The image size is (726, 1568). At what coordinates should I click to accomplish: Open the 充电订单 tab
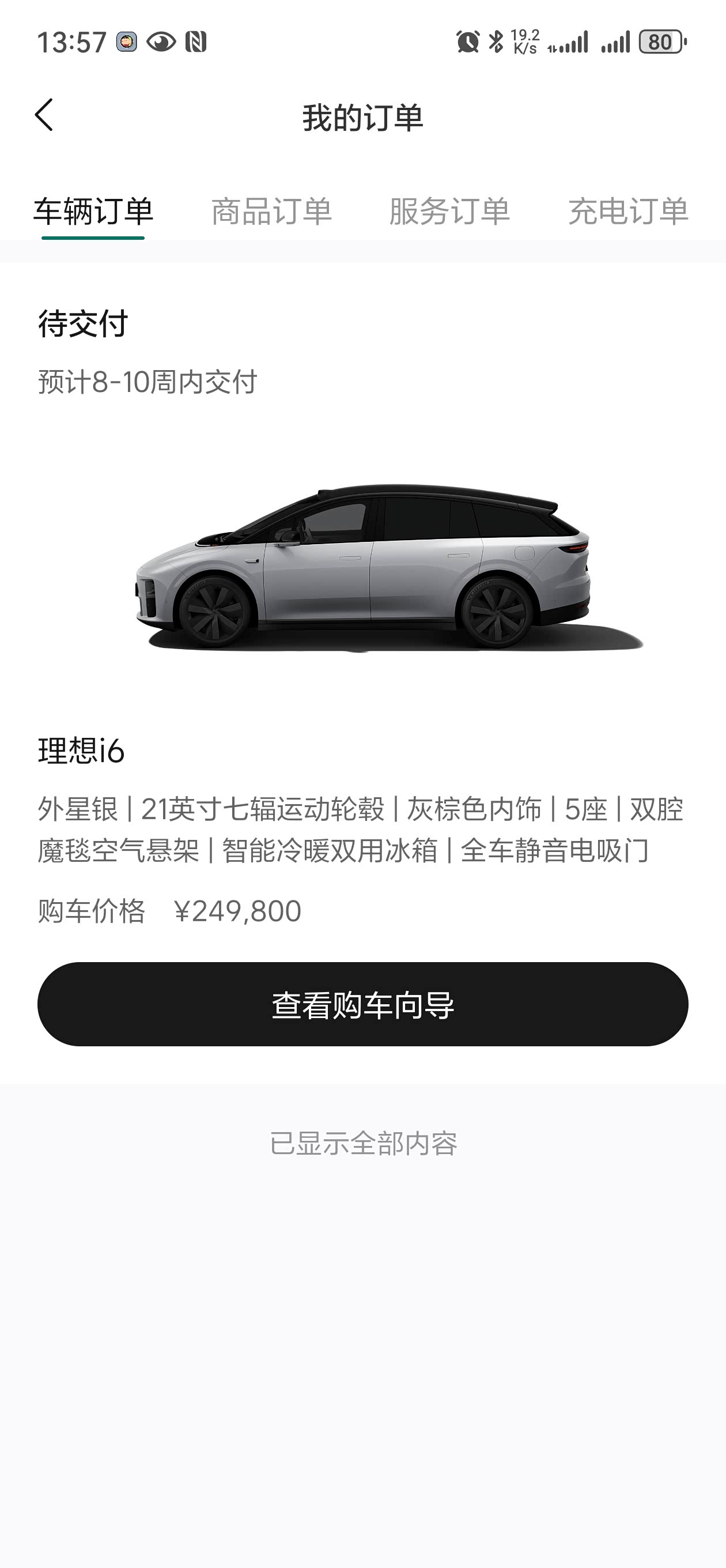coord(628,212)
